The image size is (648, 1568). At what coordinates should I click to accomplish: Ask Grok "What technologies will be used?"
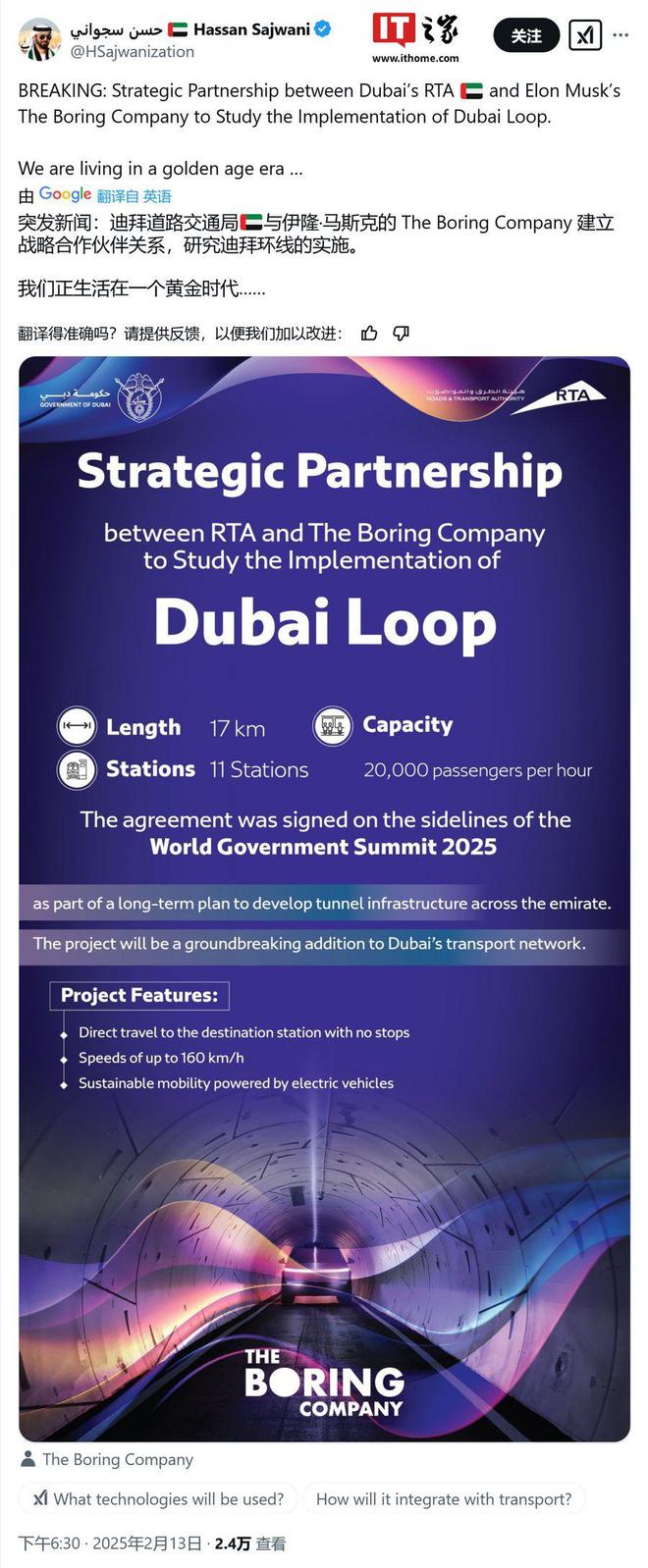(158, 1498)
